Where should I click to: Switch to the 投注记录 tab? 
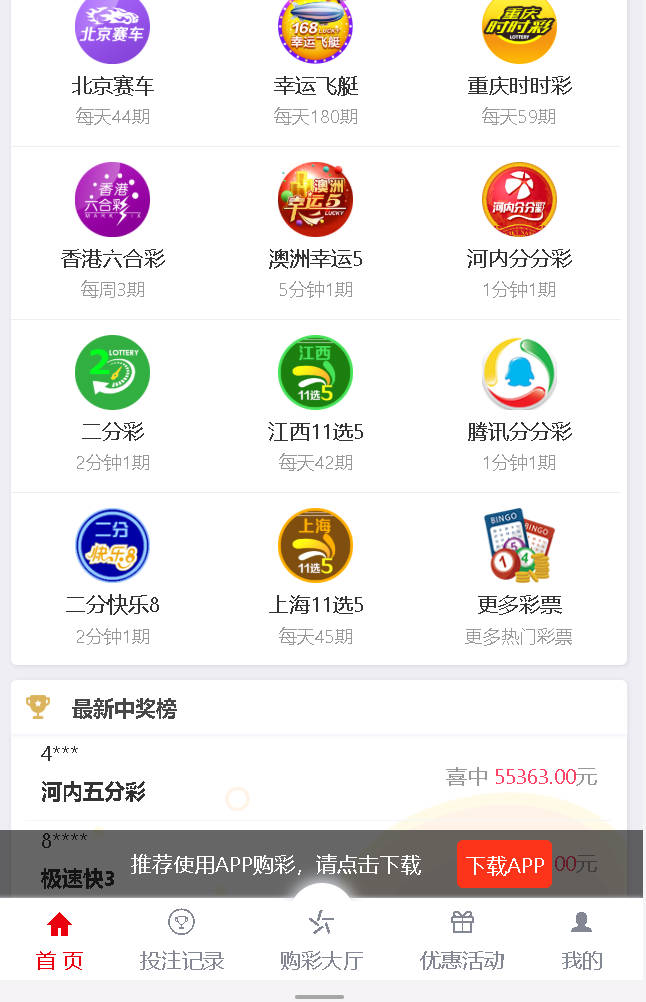182,940
